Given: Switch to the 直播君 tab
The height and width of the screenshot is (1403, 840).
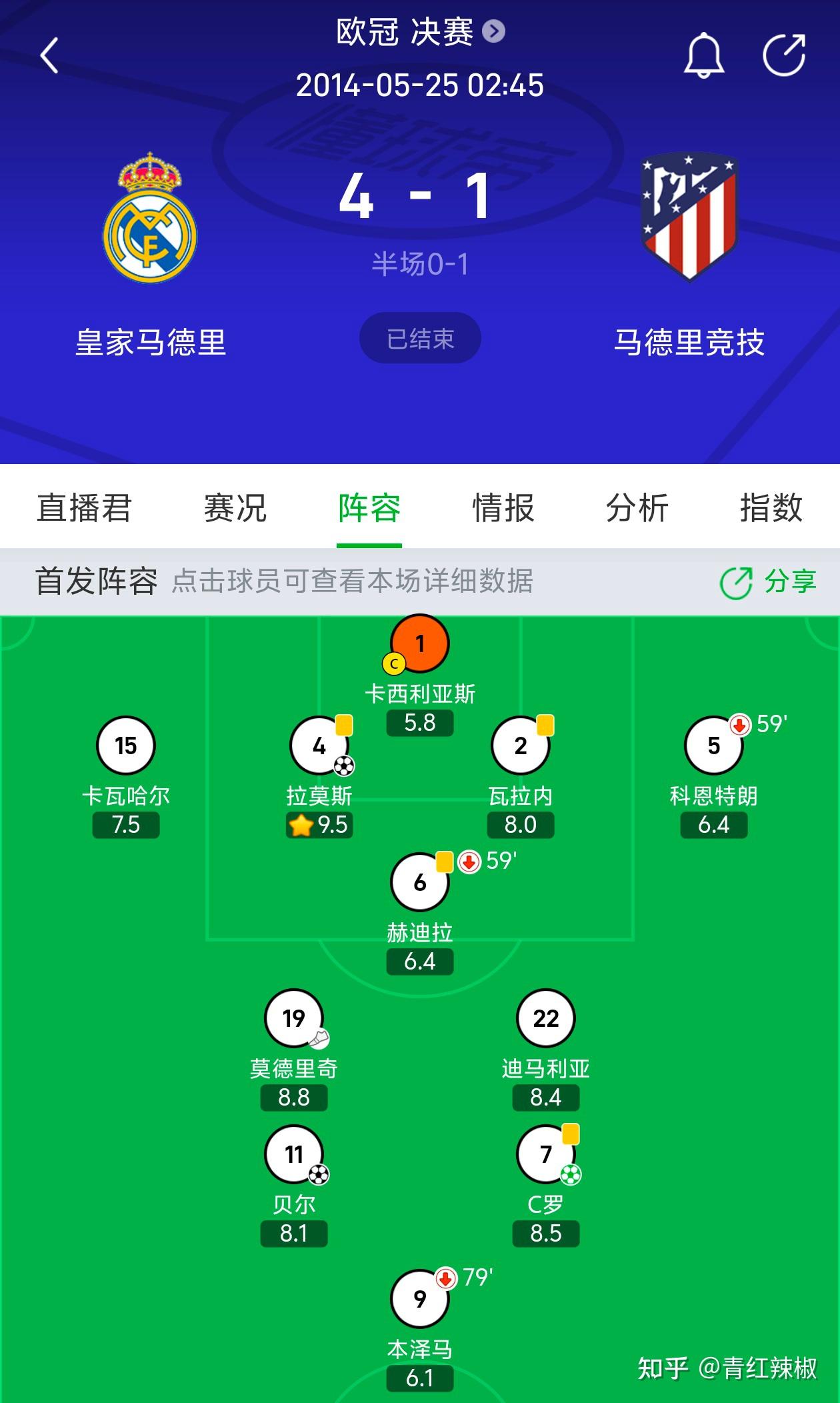Looking at the screenshot, I should [84, 508].
